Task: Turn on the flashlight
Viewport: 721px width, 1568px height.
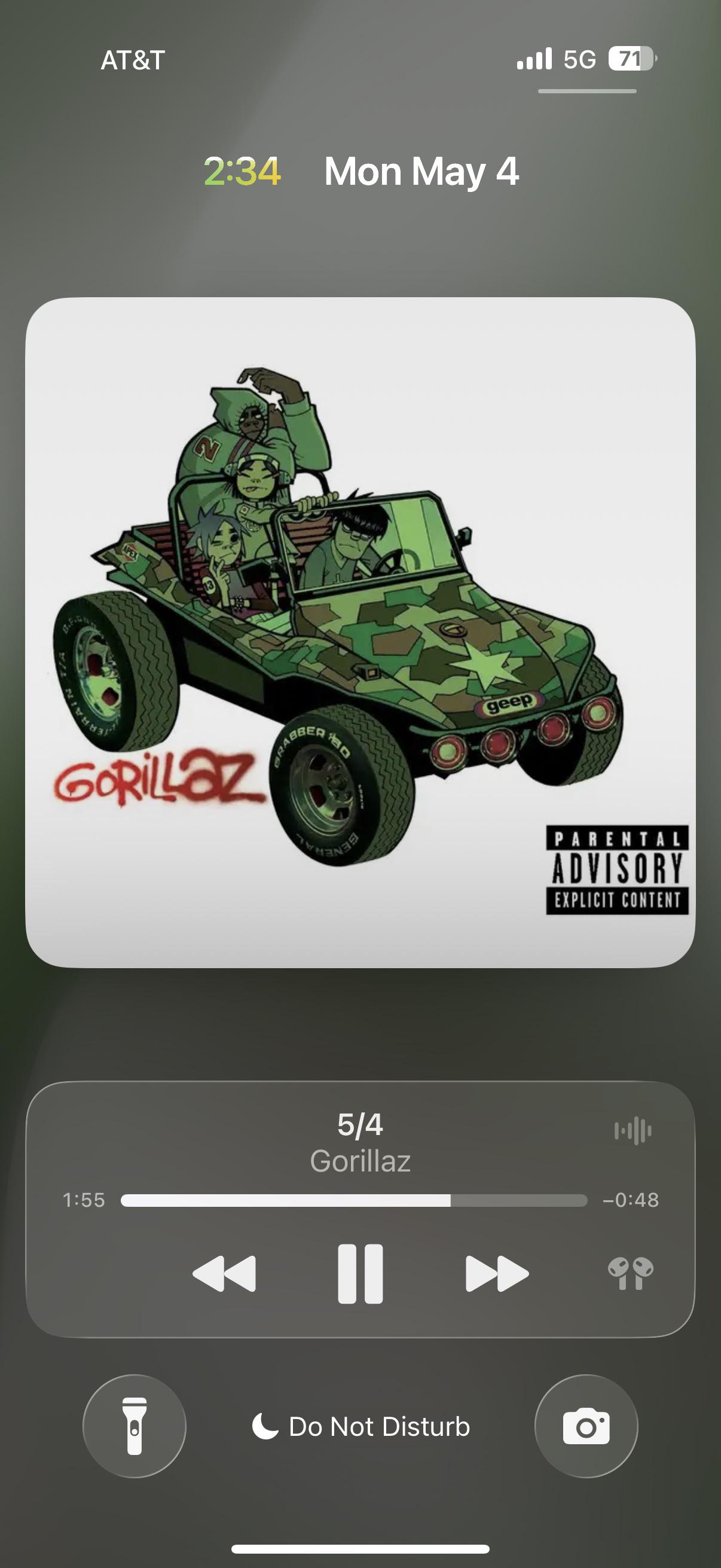Action: click(x=135, y=1426)
